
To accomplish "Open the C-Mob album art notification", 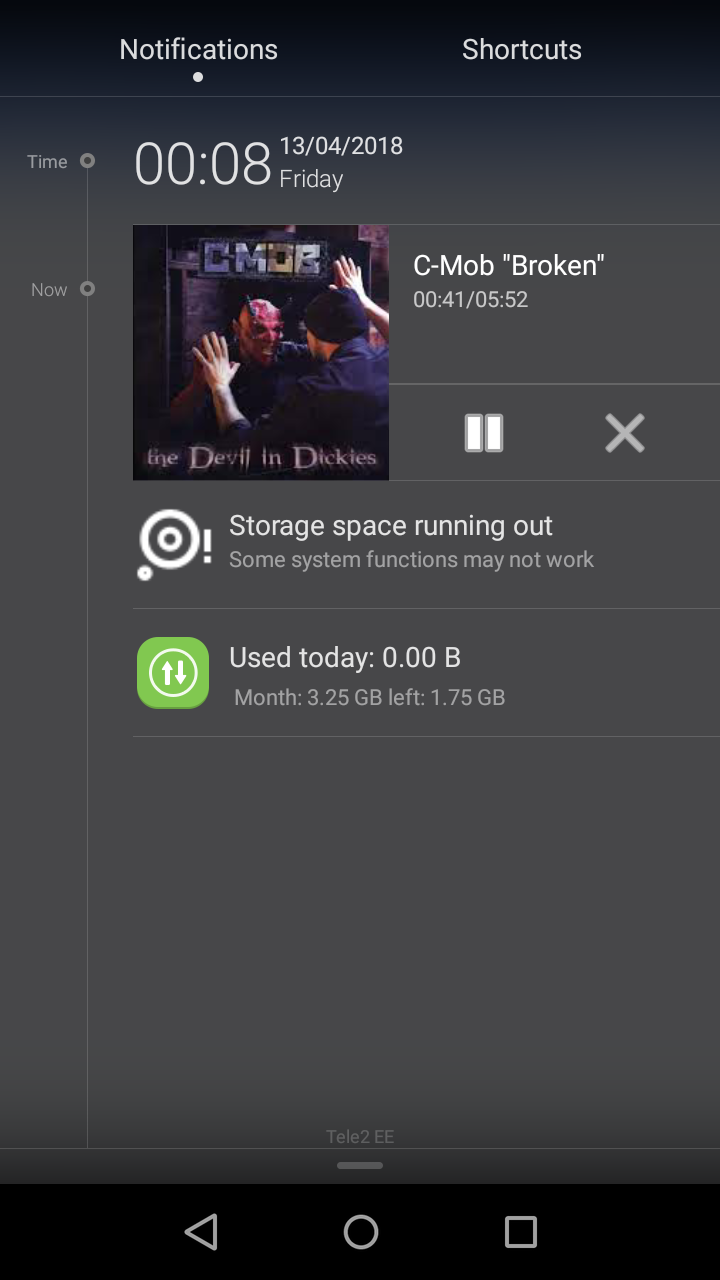I will coord(261,352).
